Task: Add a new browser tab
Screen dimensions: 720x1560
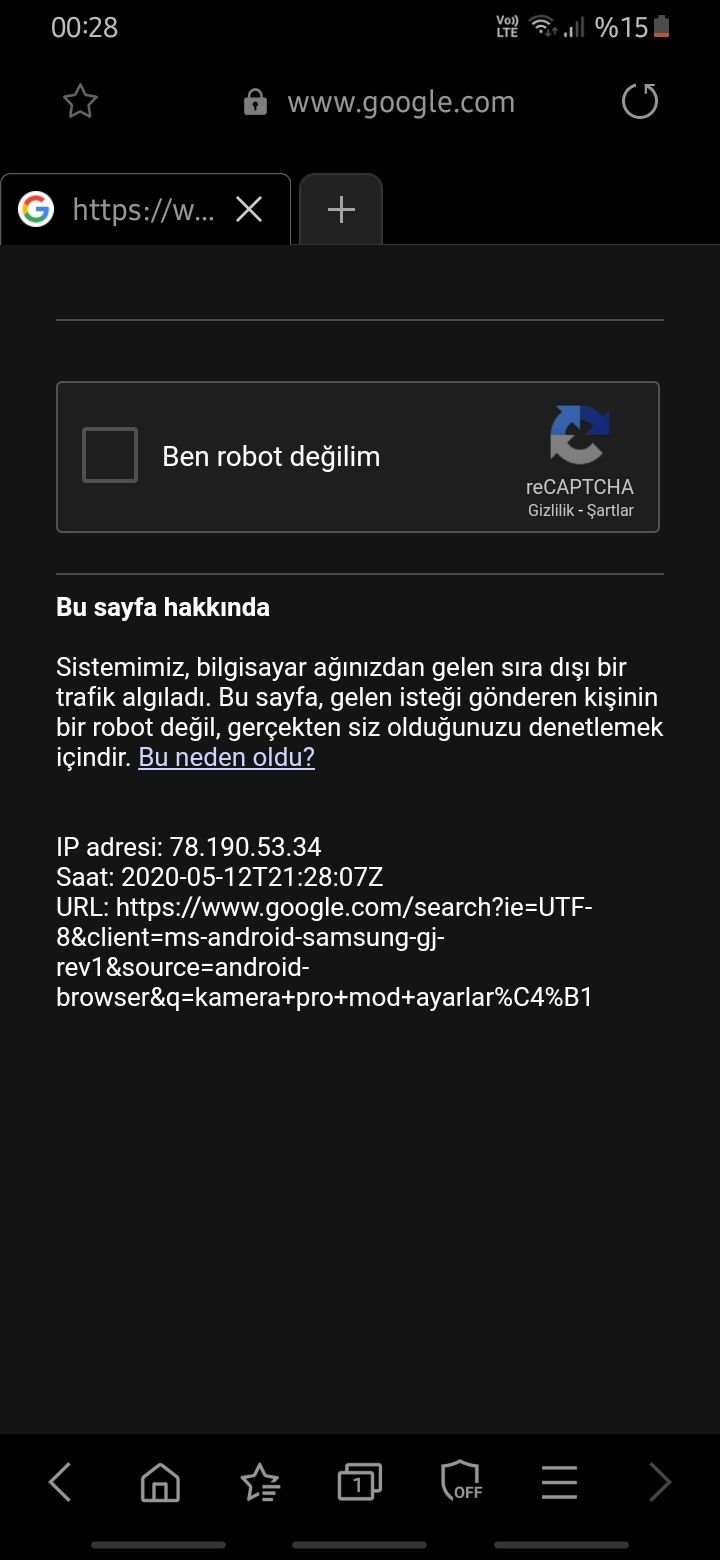Action: (x=341, y=209)
